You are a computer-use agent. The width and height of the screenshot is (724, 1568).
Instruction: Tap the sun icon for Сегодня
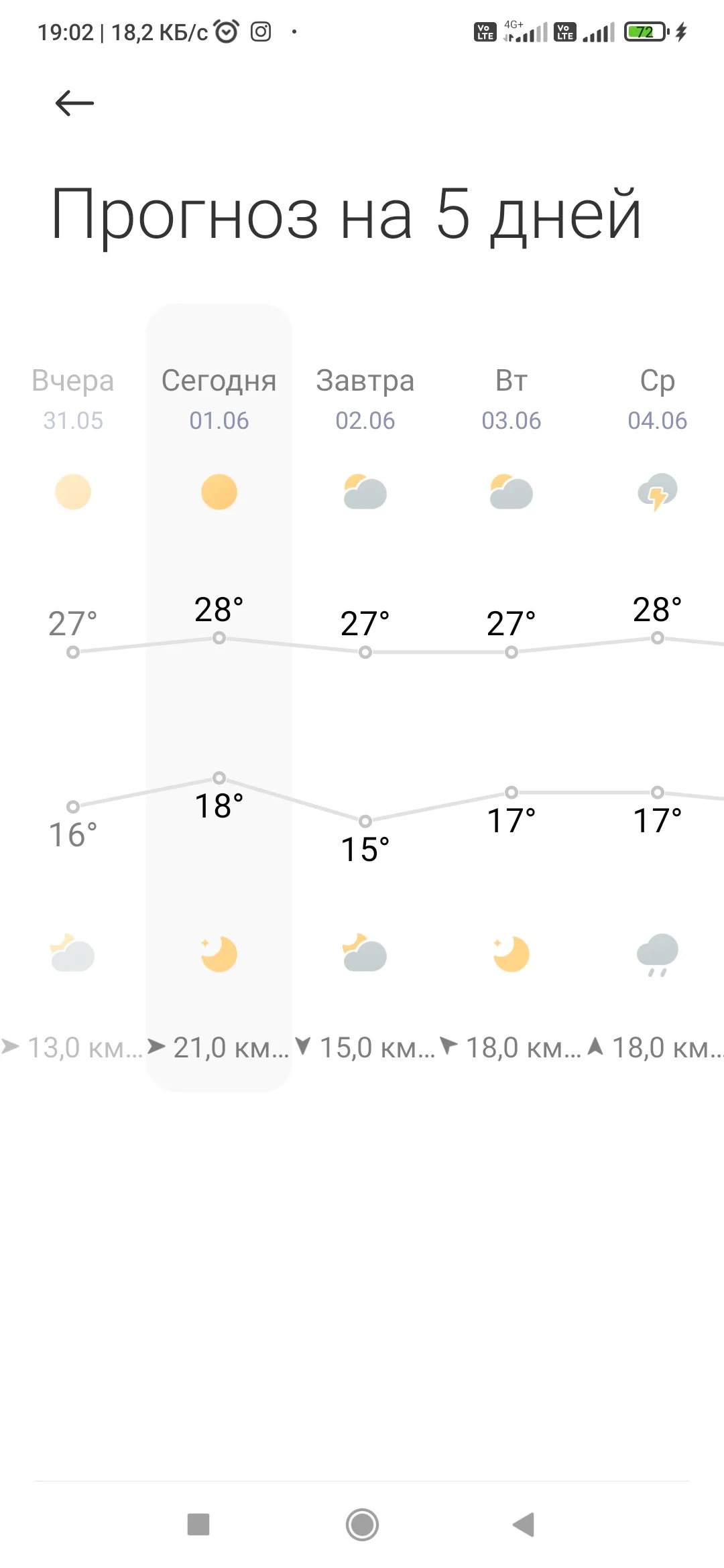click(x=219, y=492)
